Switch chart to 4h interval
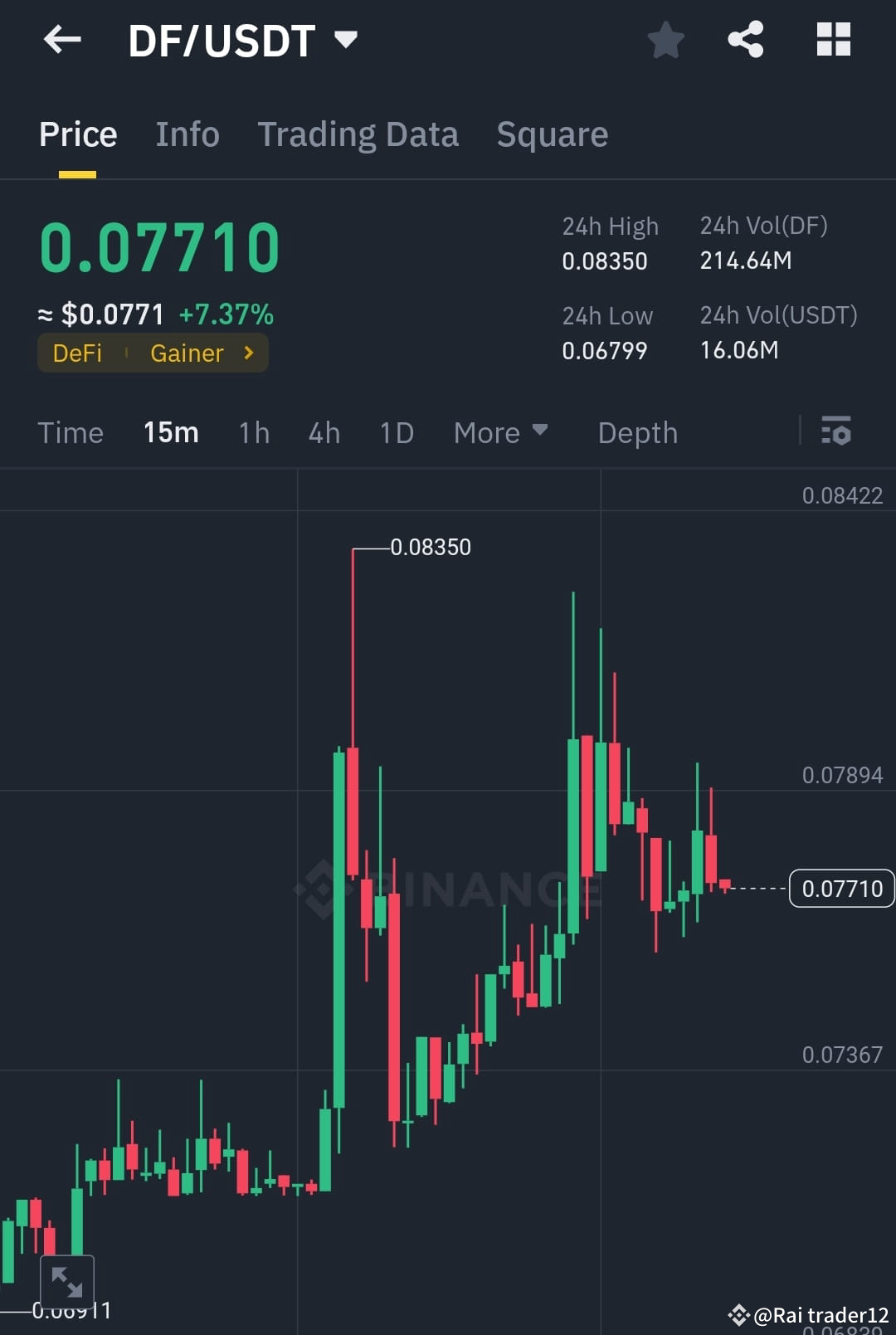896x1335 pixels. click(x=324, y=432)
